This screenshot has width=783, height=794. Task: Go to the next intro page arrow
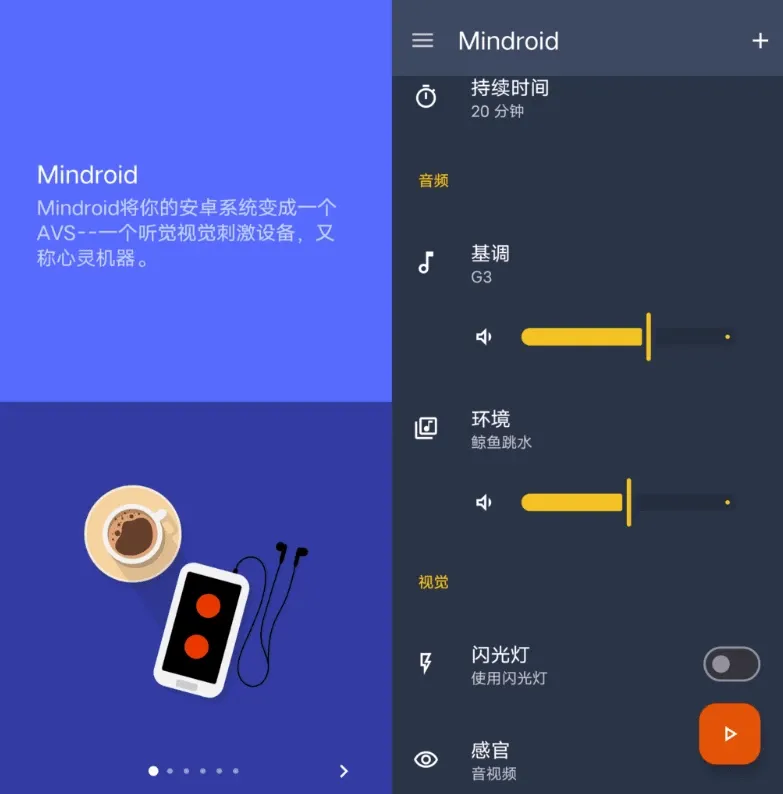[344, 771]
